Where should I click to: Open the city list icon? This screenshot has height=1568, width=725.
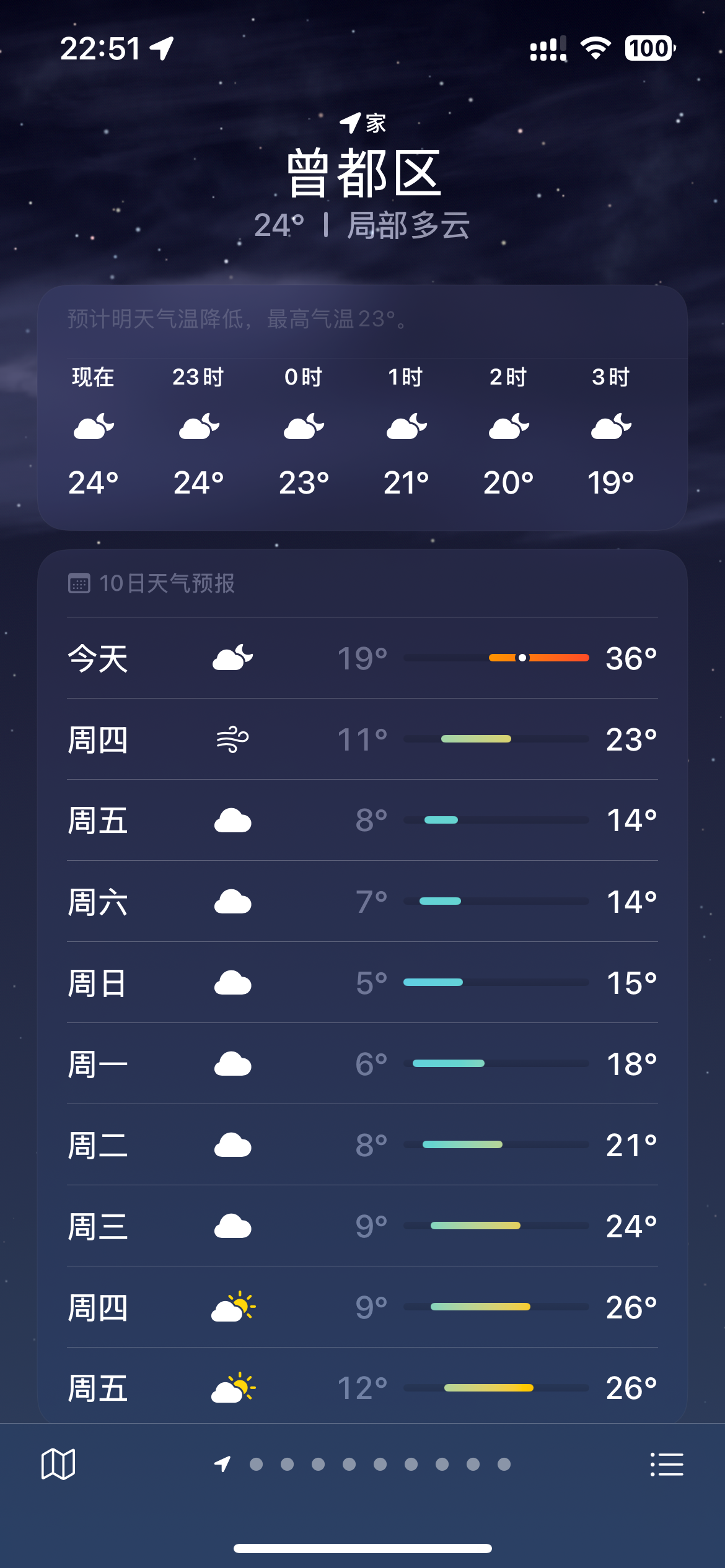tap(667, 1464)
